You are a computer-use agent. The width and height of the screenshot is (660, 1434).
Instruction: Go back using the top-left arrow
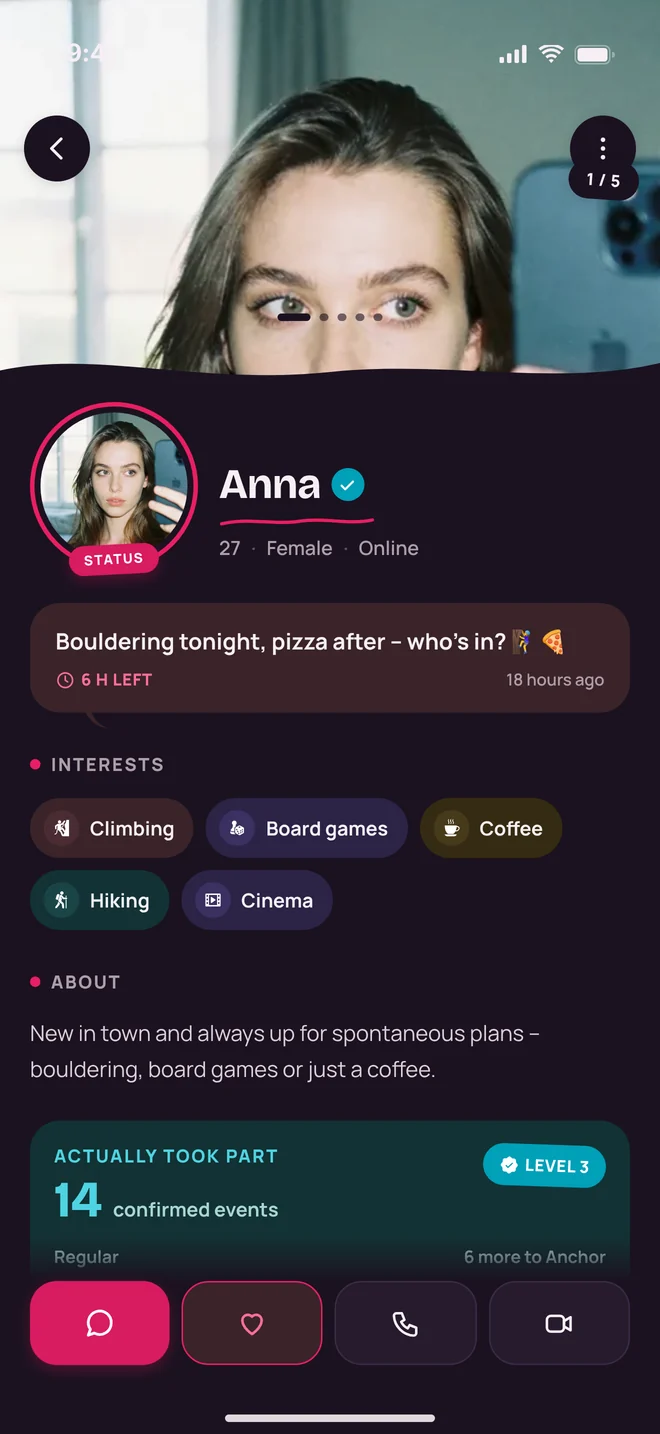tap(57, 149)
